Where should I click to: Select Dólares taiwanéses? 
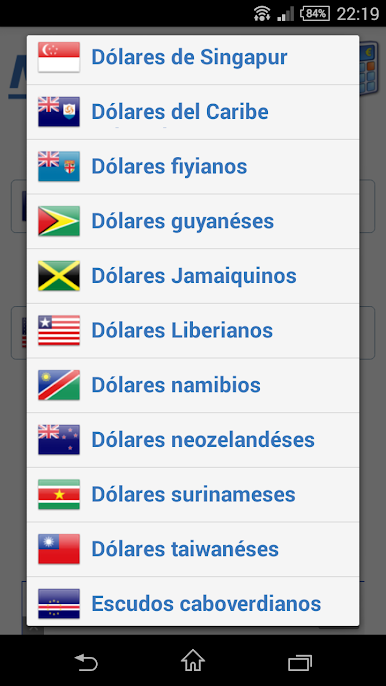pyautogui.click(x=193, y=550)
